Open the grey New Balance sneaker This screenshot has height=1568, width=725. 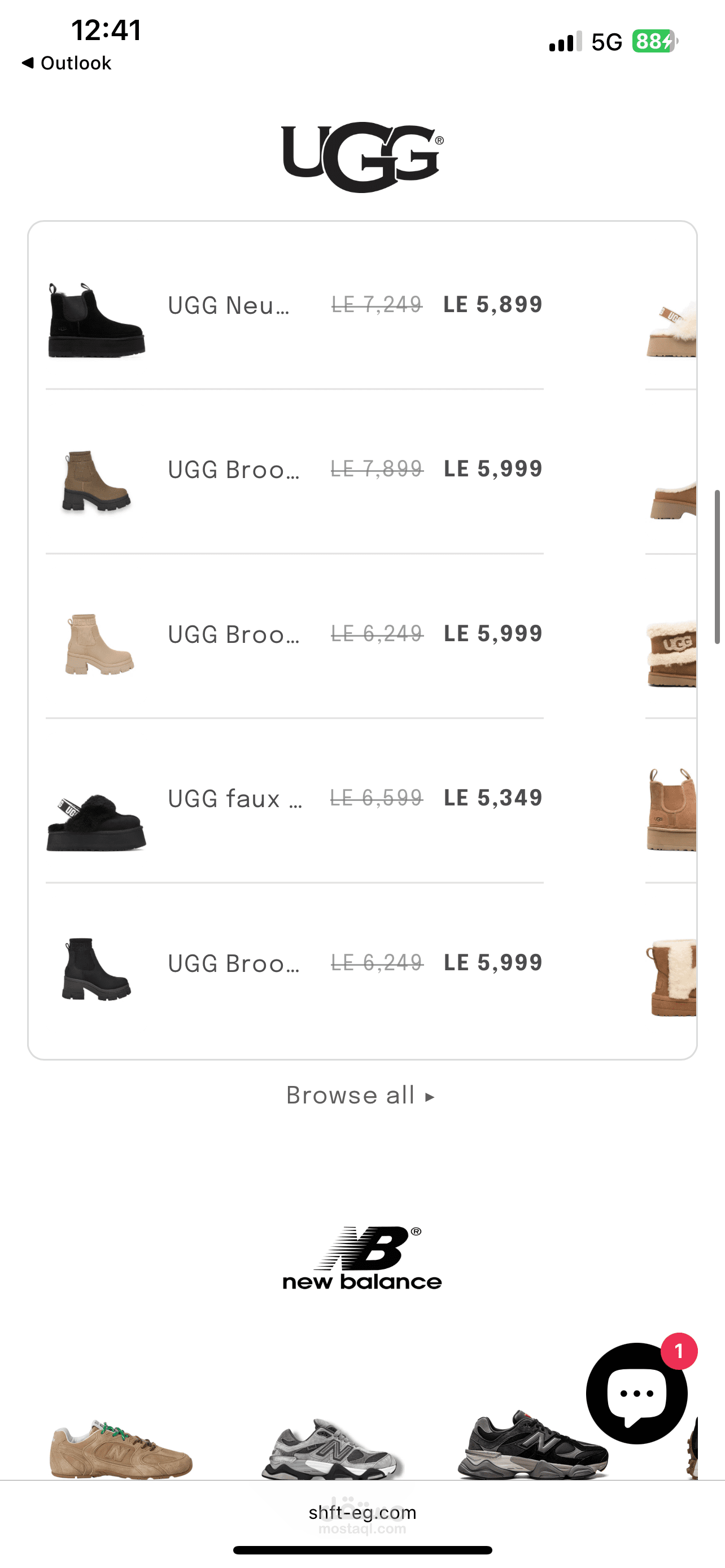(x=332, y=1450)
